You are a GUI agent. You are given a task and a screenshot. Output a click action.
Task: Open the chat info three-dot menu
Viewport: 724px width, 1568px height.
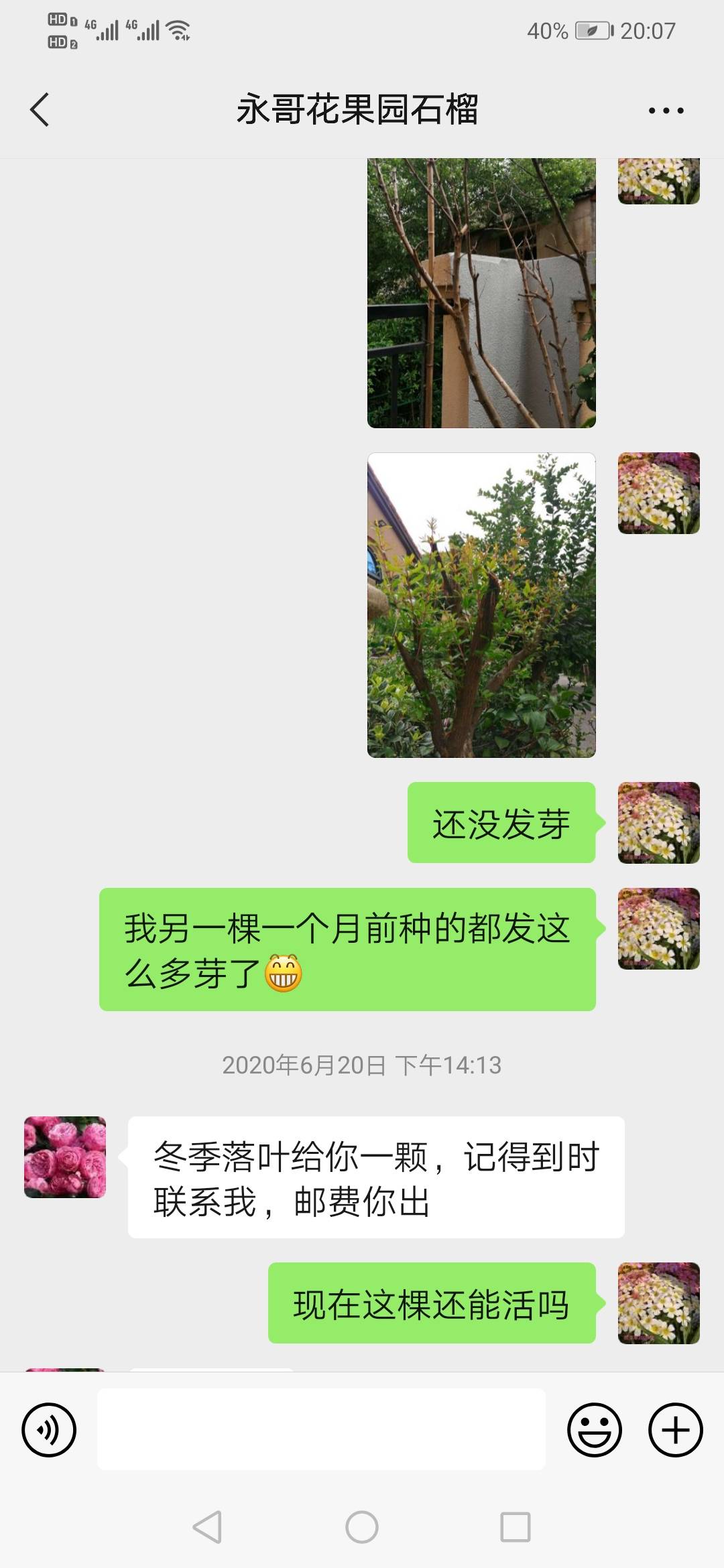pos(666,111)
